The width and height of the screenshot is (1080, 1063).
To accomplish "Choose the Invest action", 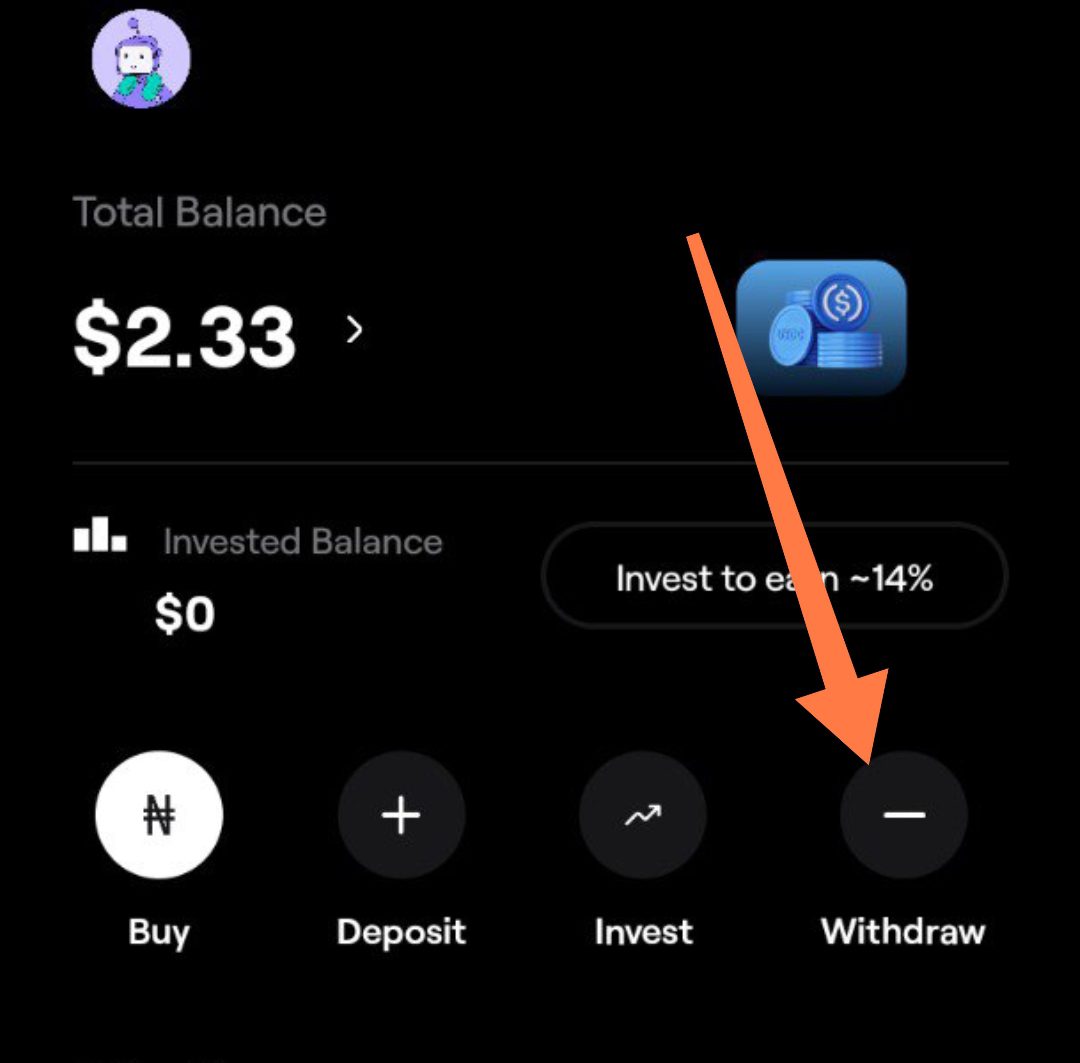I will coord(643,816).
